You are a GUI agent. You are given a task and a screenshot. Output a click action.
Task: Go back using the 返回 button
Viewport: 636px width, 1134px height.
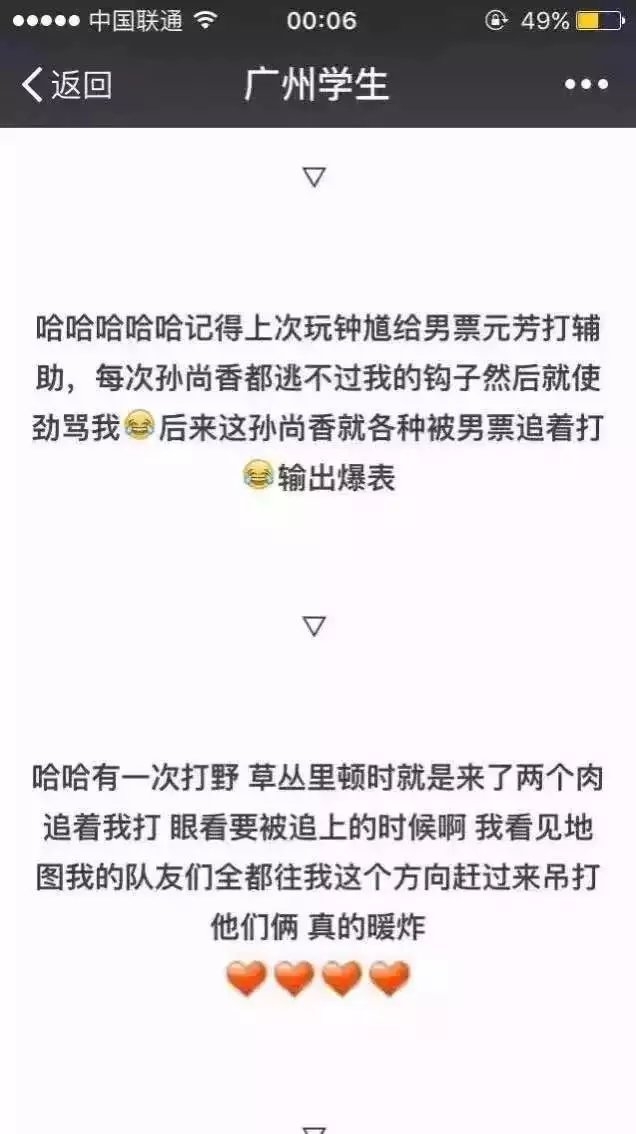click(x=66, y=85)
